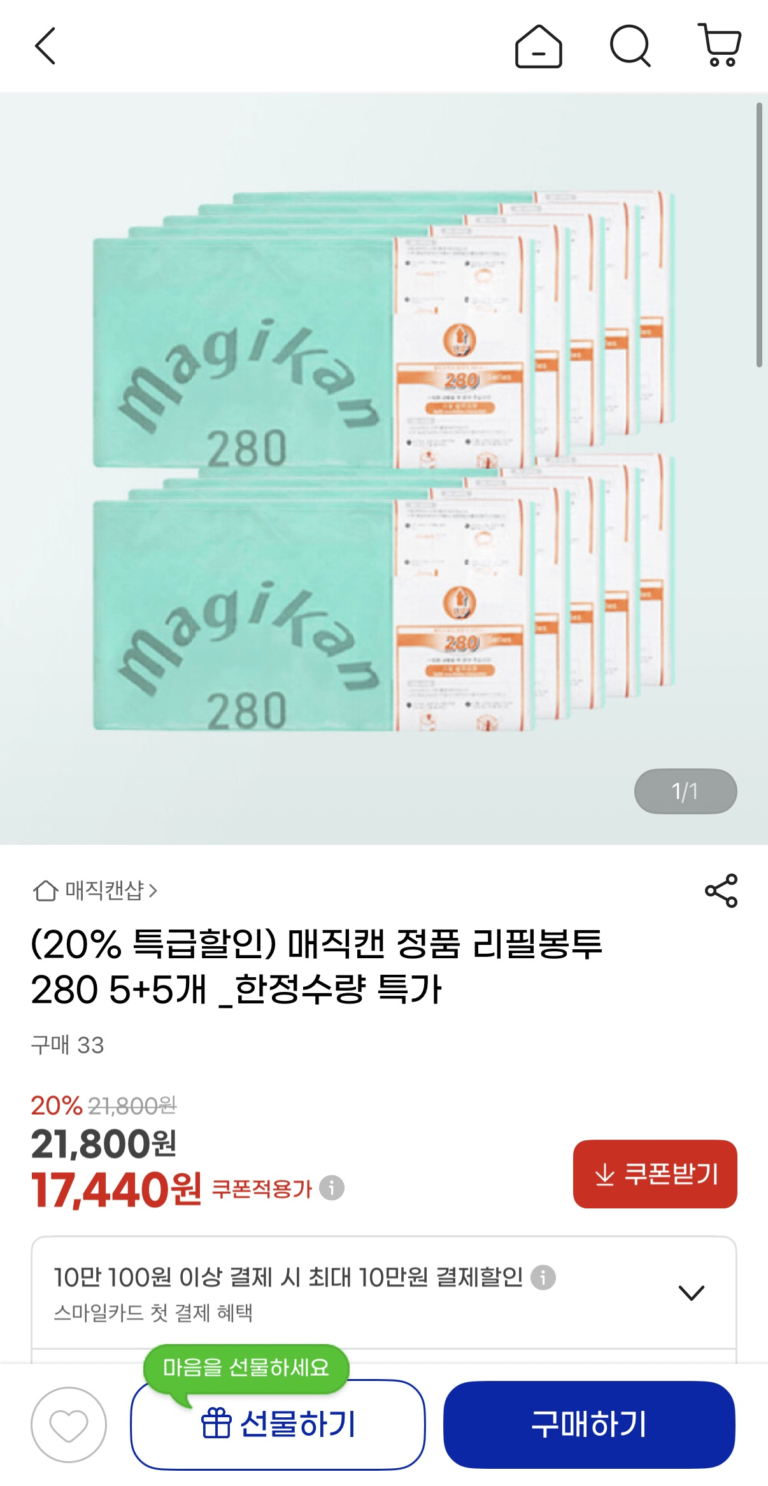Expand the 스마일카드 payment benefit section
The image size is (768, 1486).
[x=691, y=1292]
